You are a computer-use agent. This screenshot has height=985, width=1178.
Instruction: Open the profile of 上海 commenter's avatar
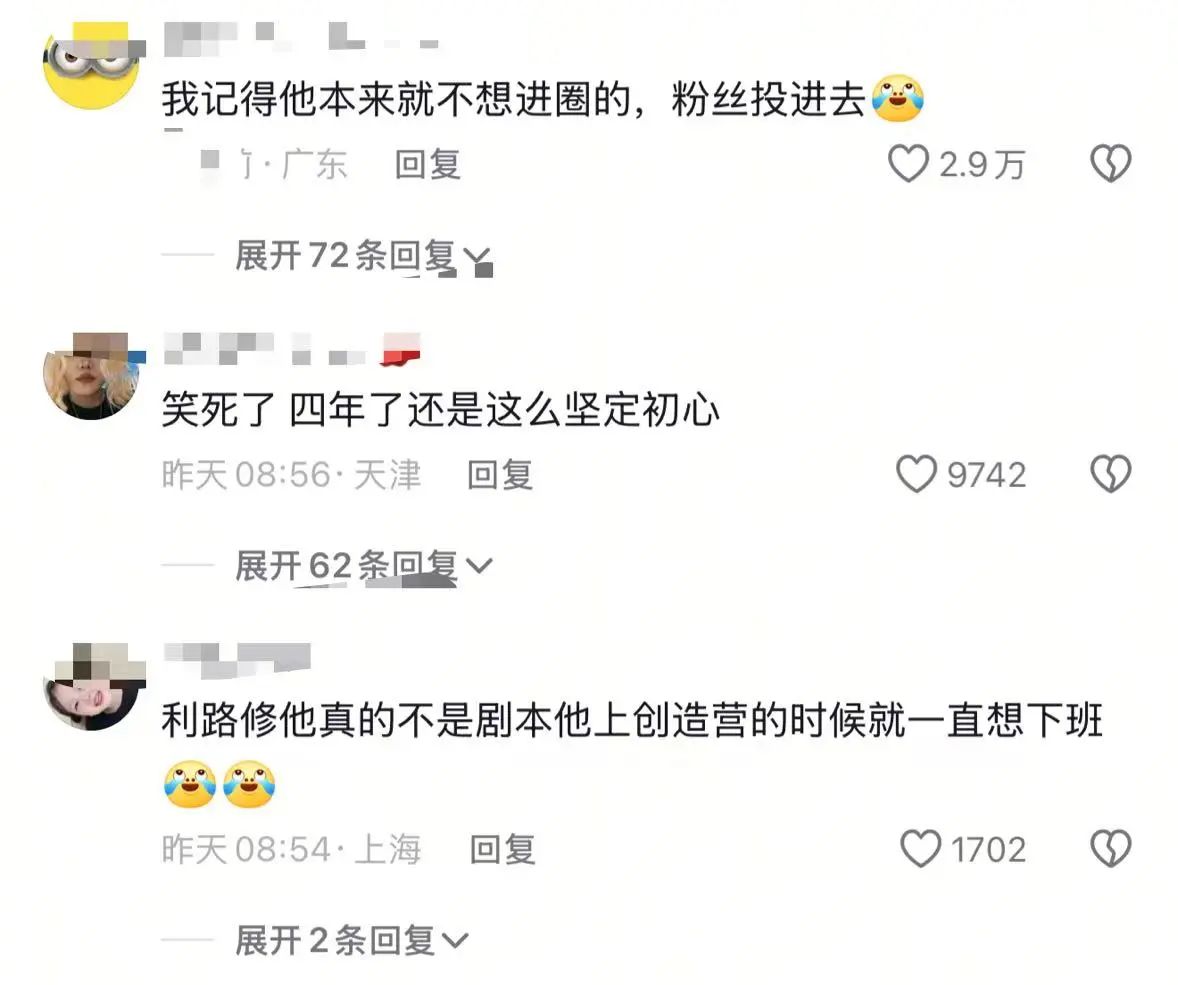(x=91, y=688)
